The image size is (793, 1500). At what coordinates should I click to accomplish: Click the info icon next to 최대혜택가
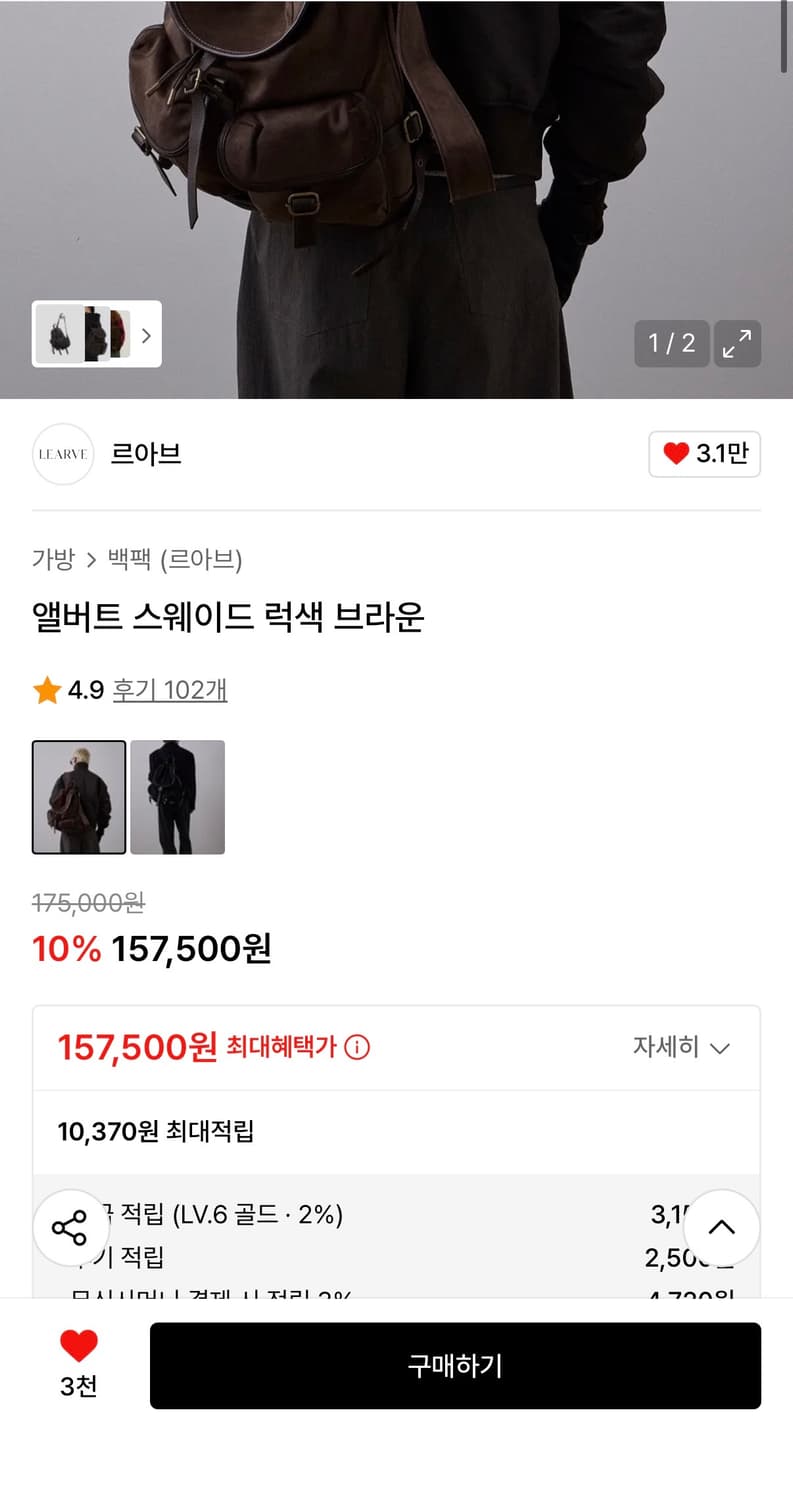(x=357, y=1047)
